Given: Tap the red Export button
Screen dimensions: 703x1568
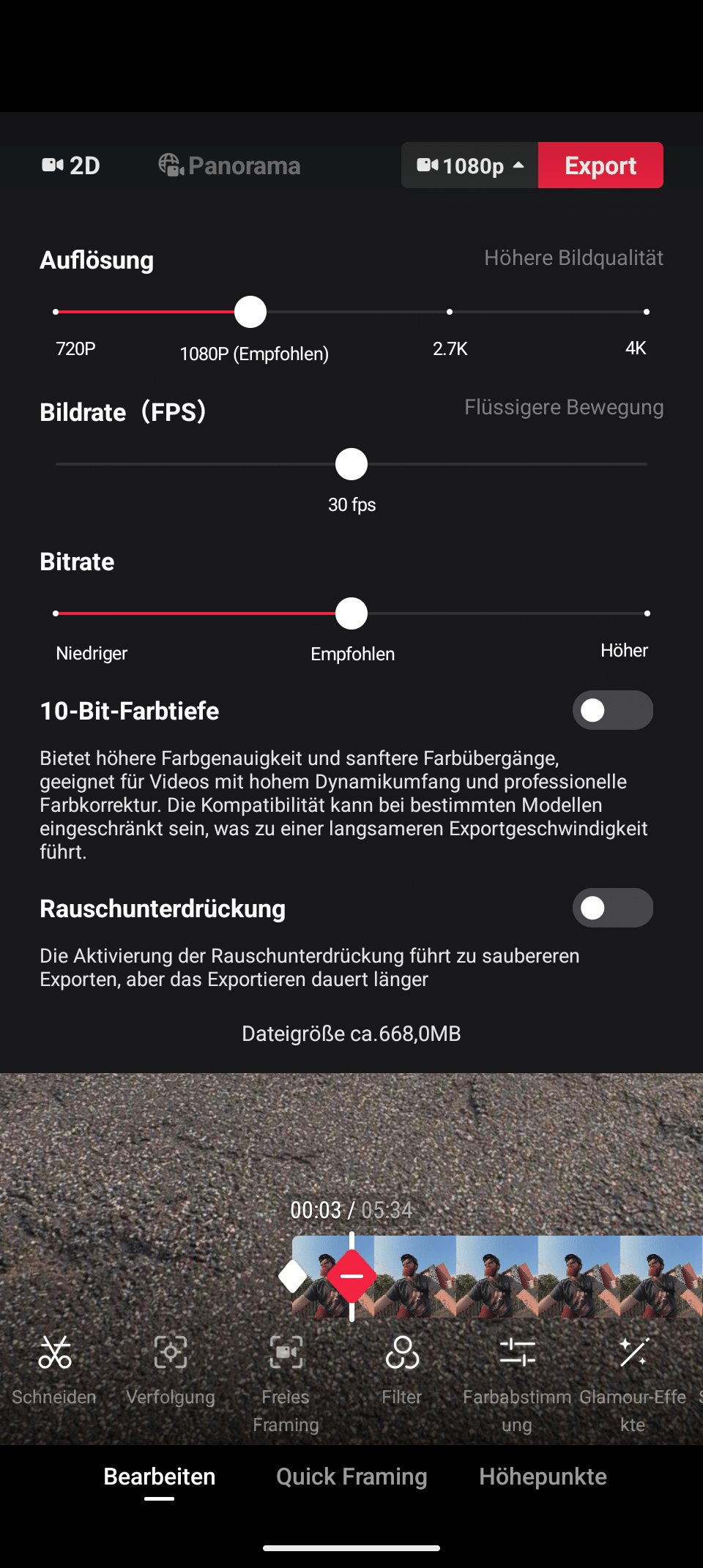Looking at the screenshot, I should click(x=600, y=165).
